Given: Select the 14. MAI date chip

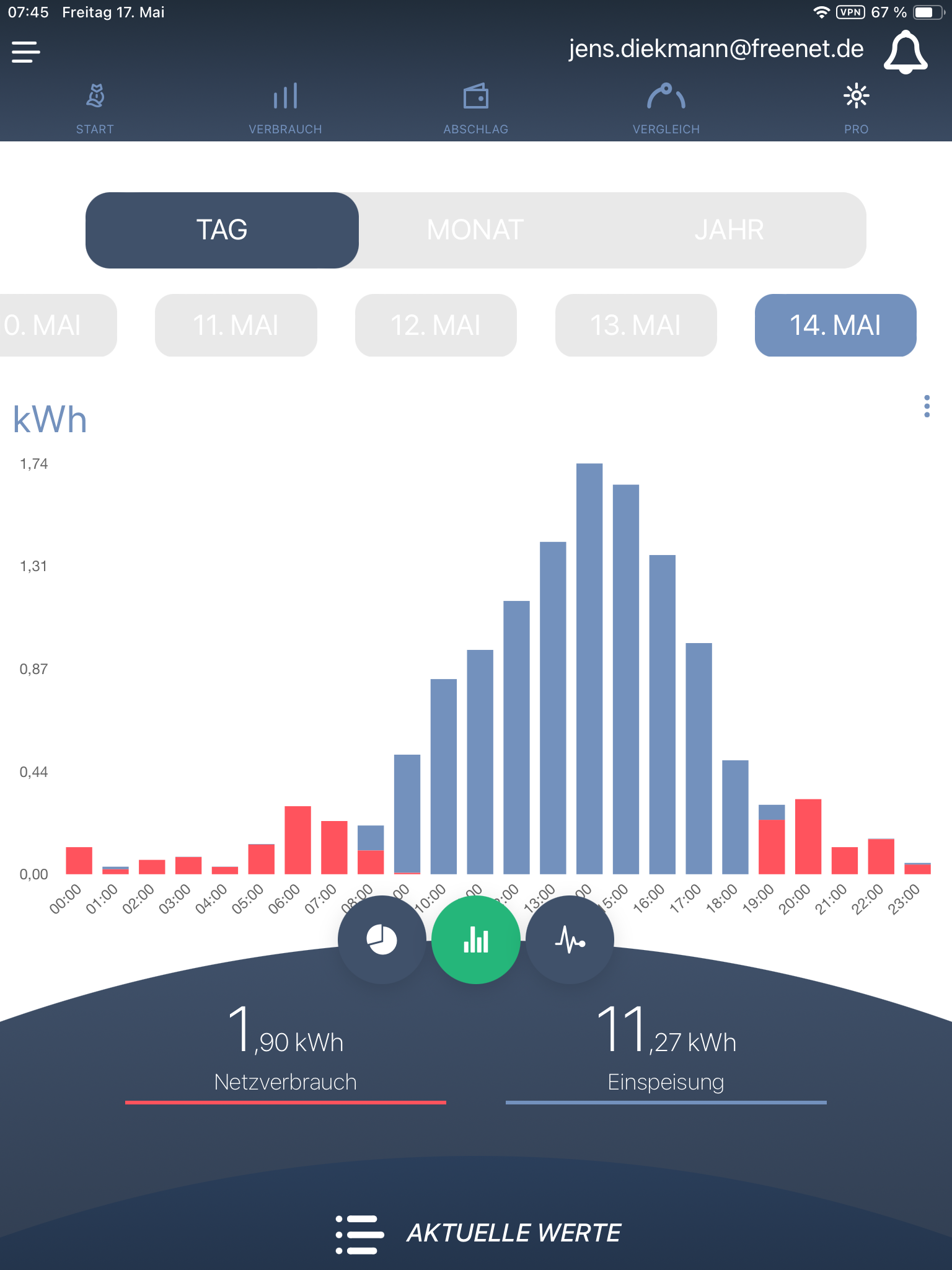Looking at the screenshot, I should 835,326.
